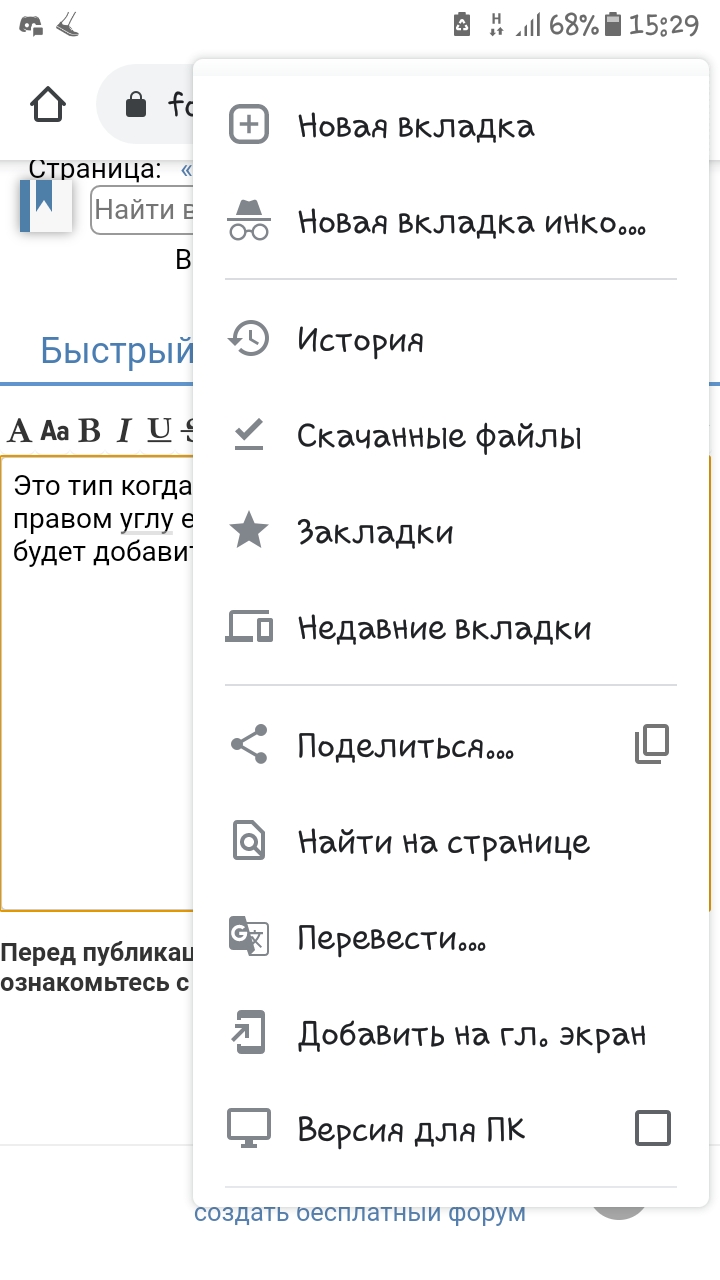Add the page to the home screen
Image resolution: width=720 pixels, height=1280 pixels.
451,1034
